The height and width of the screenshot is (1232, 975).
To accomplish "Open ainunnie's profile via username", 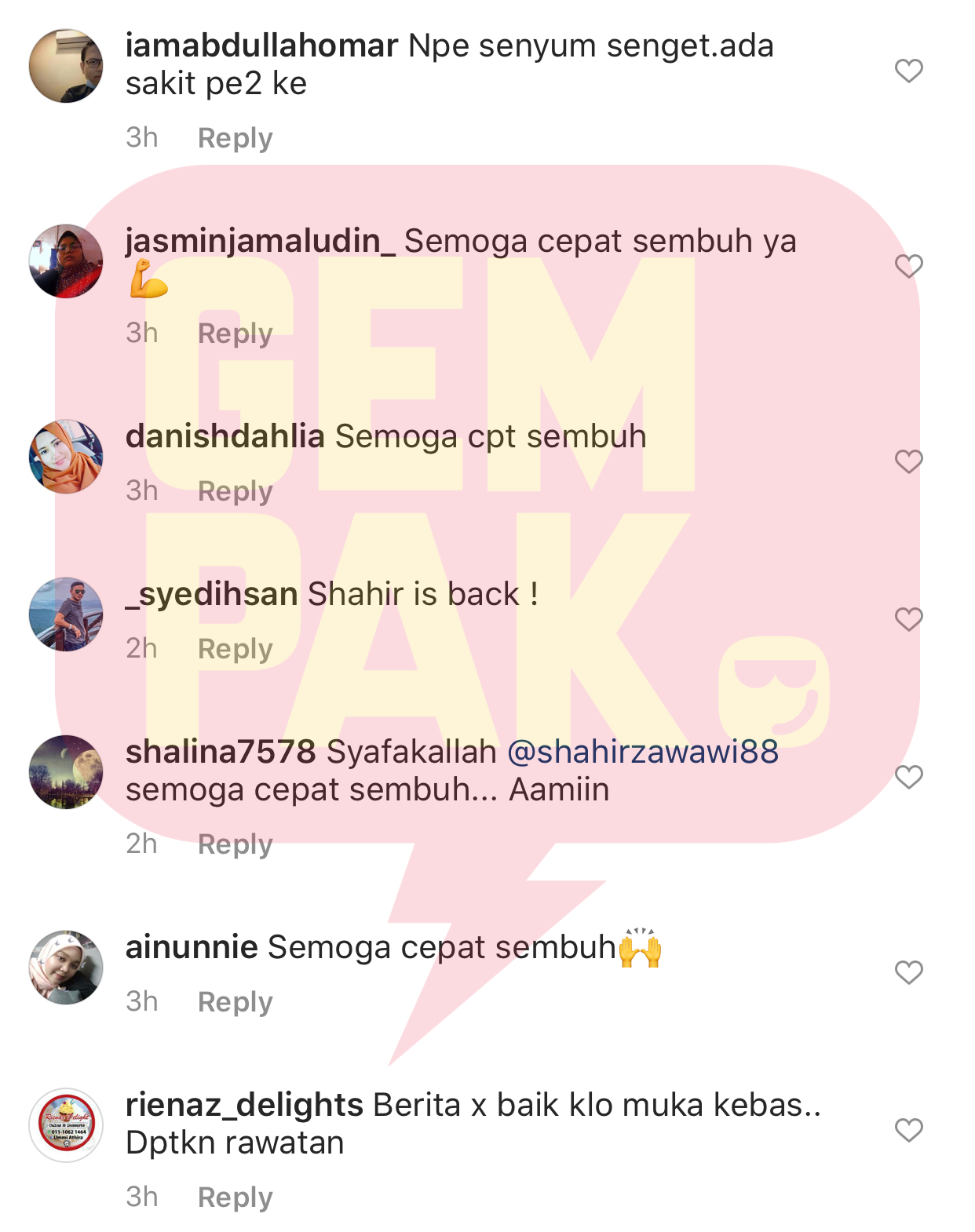I will pos(192,947).
